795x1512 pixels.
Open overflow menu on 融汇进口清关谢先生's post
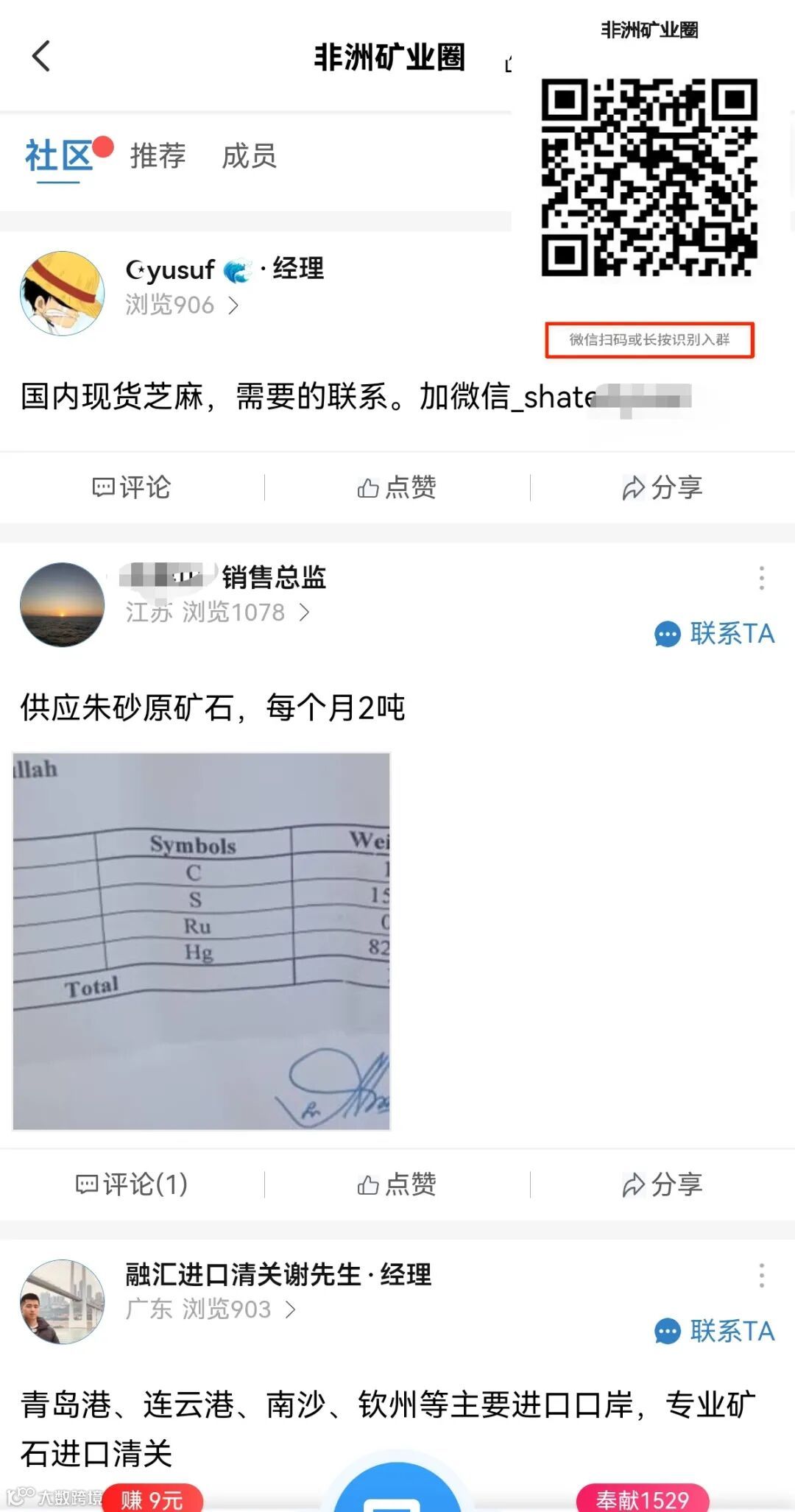pos(761,1275)
